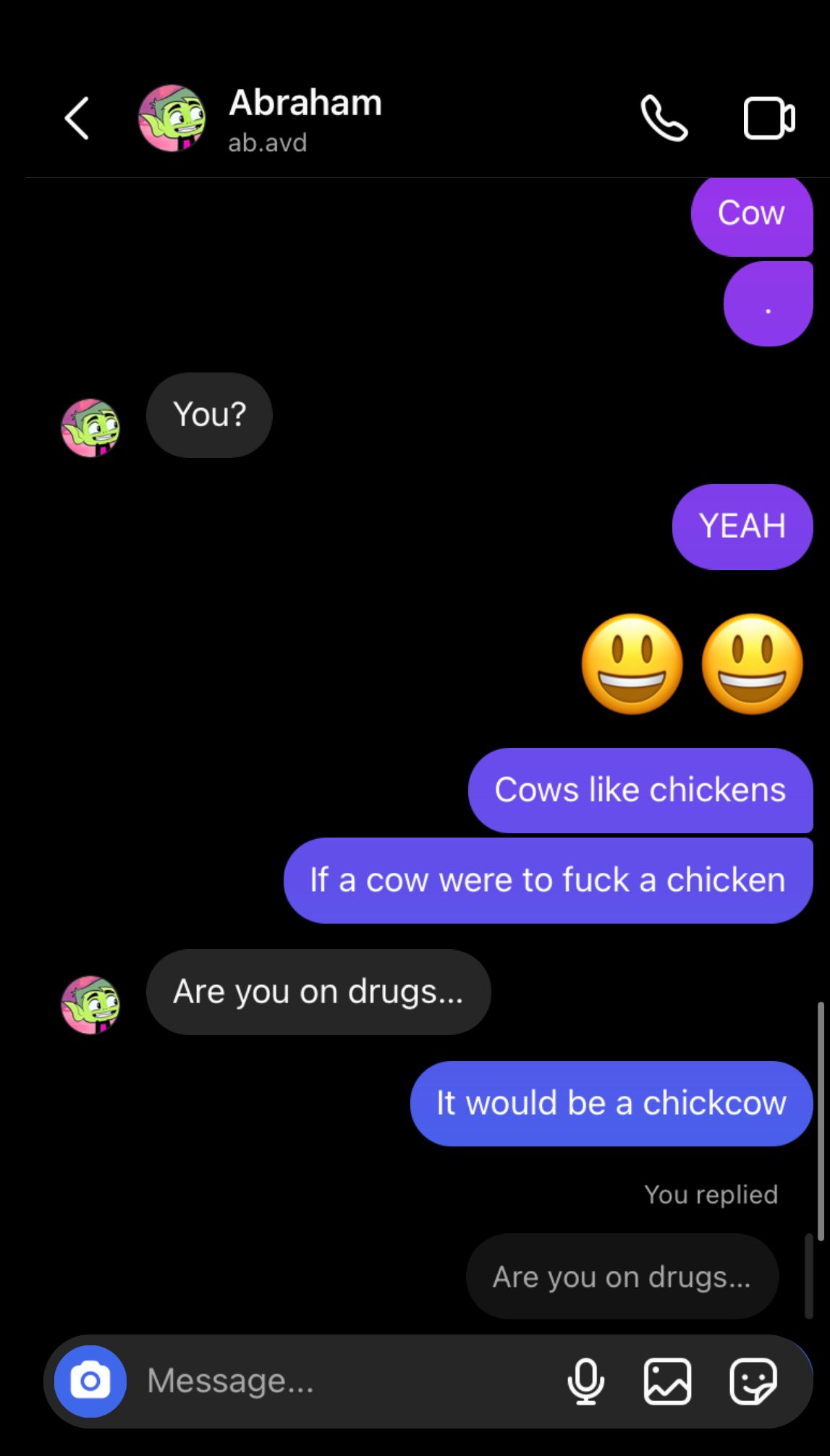830x1456 pixels.
Task: Open the camera to send a photo
Action: [90, 1381]
